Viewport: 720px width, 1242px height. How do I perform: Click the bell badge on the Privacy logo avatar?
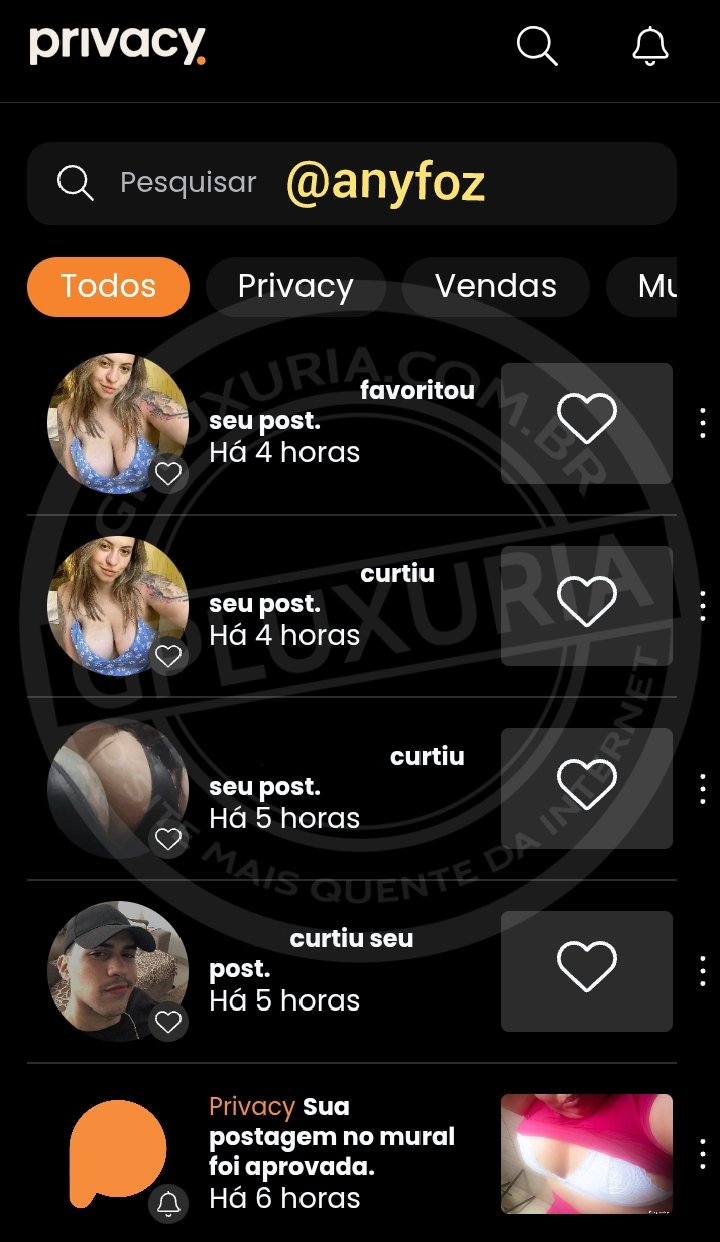[x=168, y=1205]
